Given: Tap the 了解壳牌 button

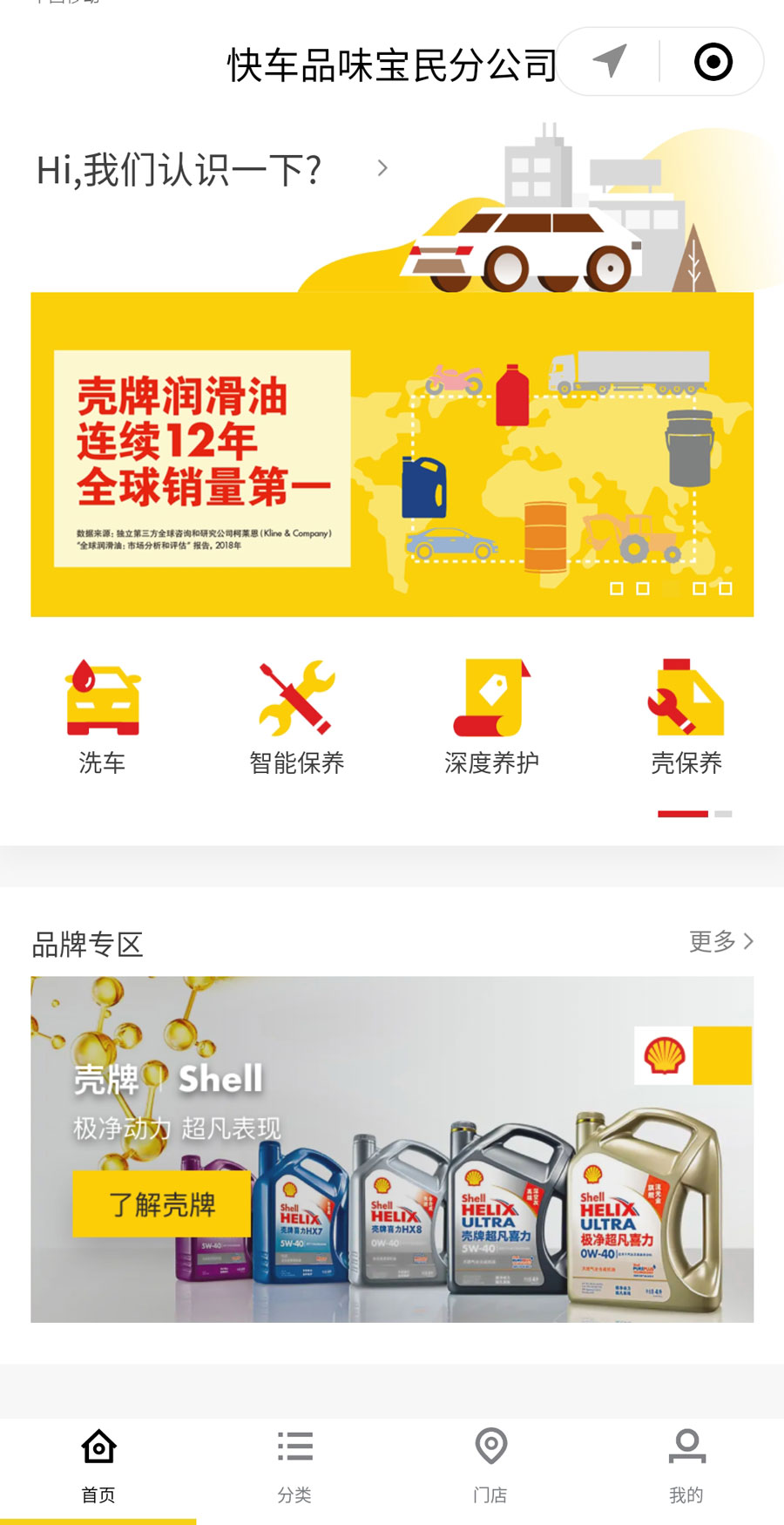Looking at the screenshot, I should [x=162, y=1204].
